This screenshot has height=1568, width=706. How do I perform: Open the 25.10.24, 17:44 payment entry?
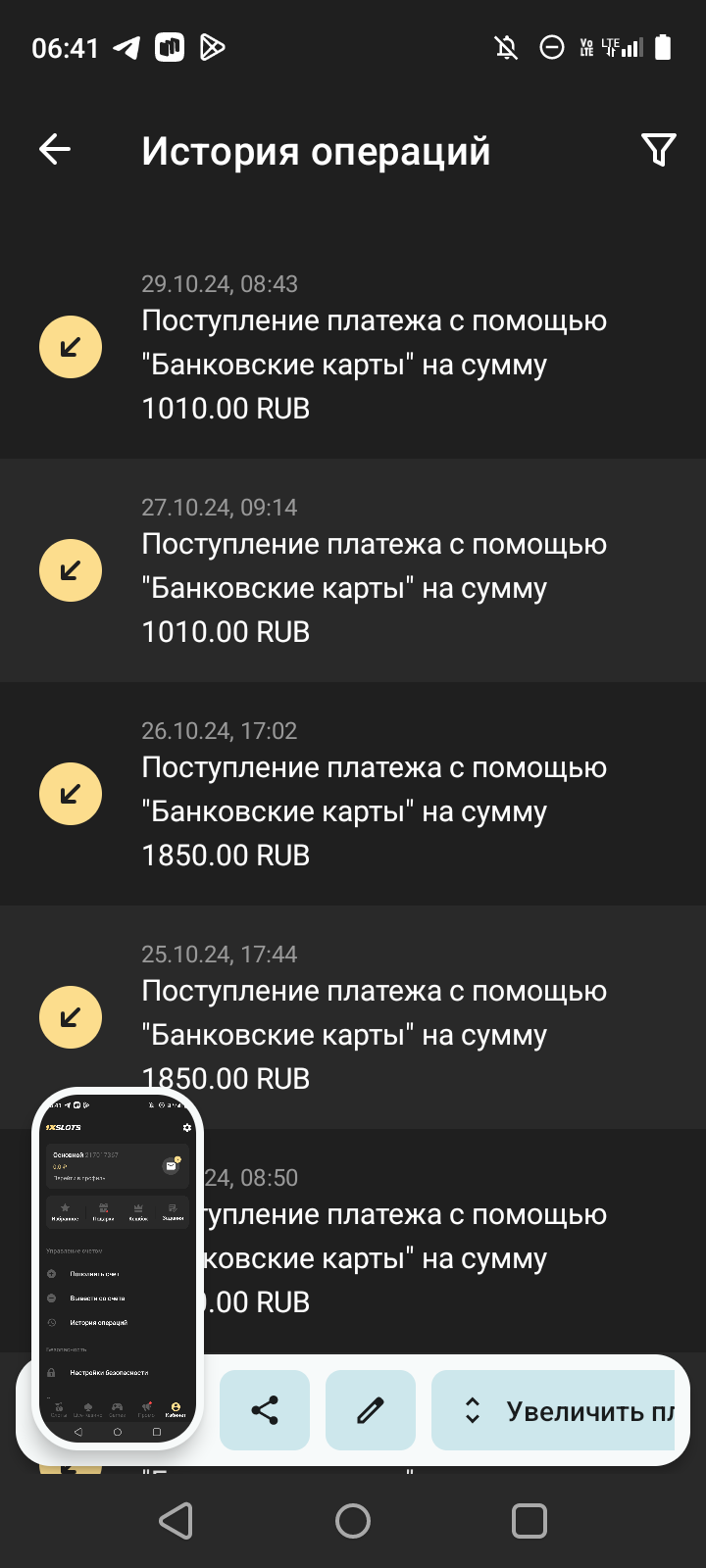click(x=373, y=1018)
